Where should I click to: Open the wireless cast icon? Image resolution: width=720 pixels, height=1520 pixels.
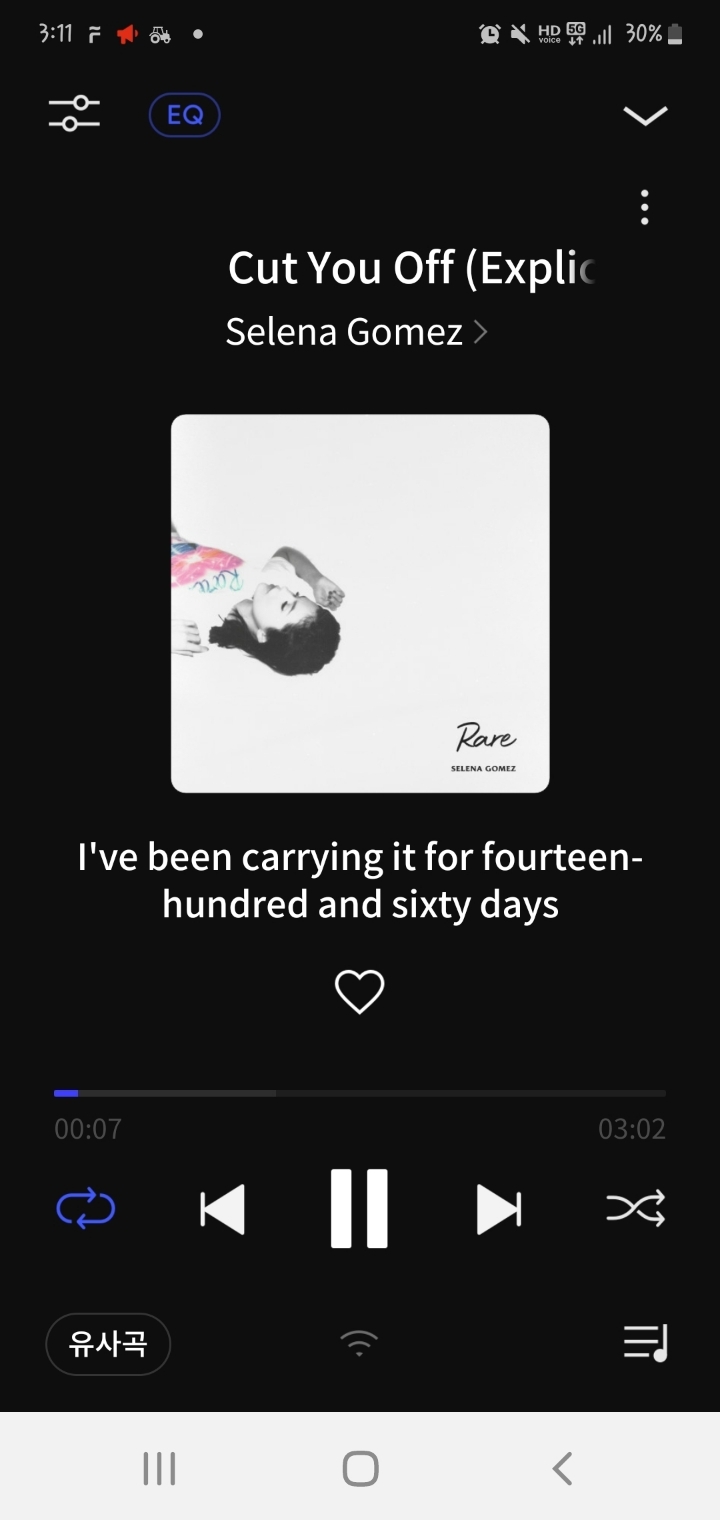coord(359,1343)
